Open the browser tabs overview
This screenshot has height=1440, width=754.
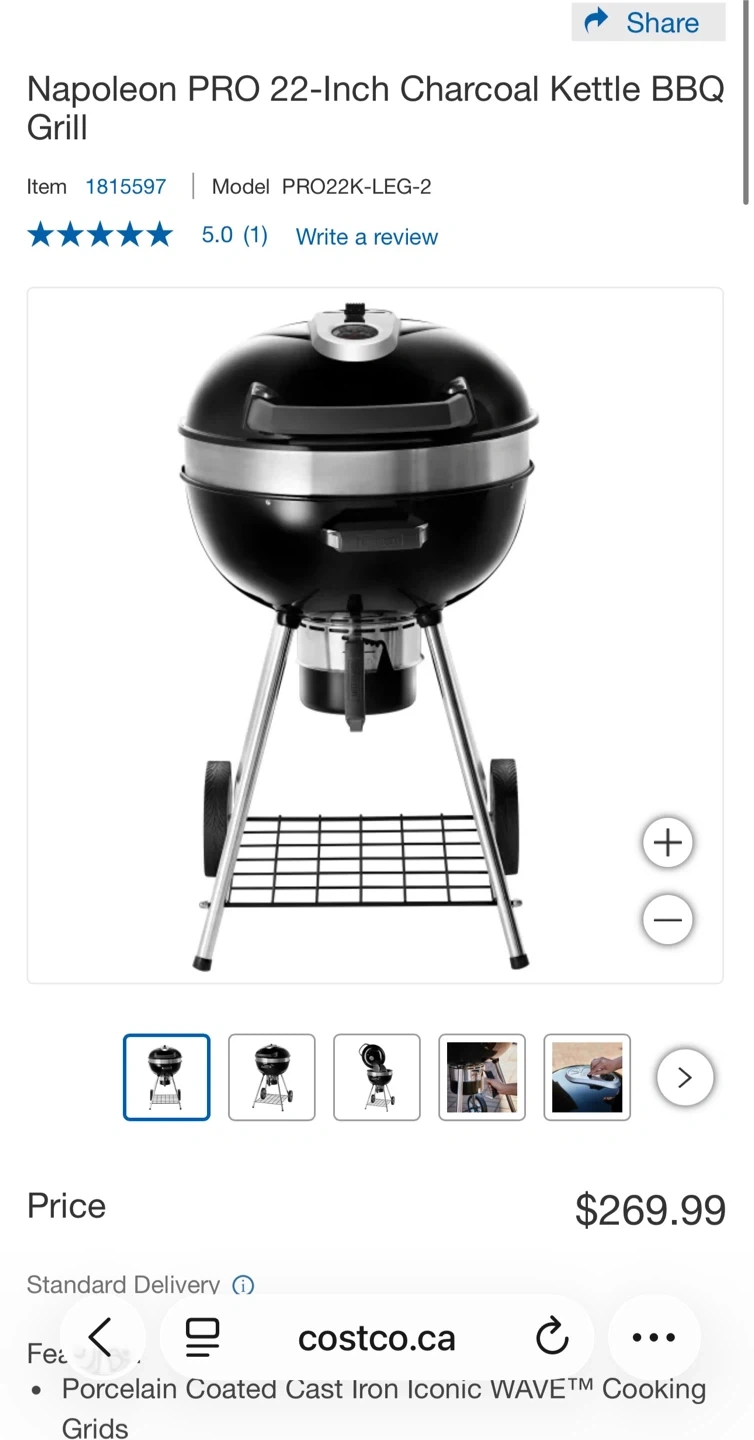(x=203, y=1337)
